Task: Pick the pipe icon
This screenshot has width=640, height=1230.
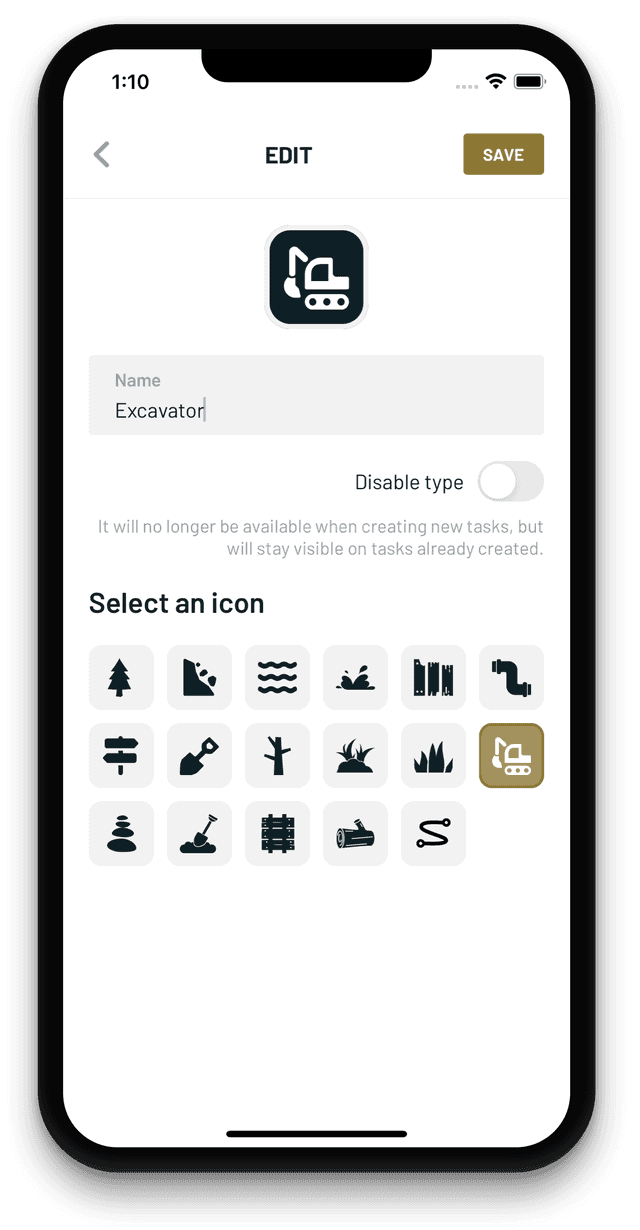Action: point(511,677)
